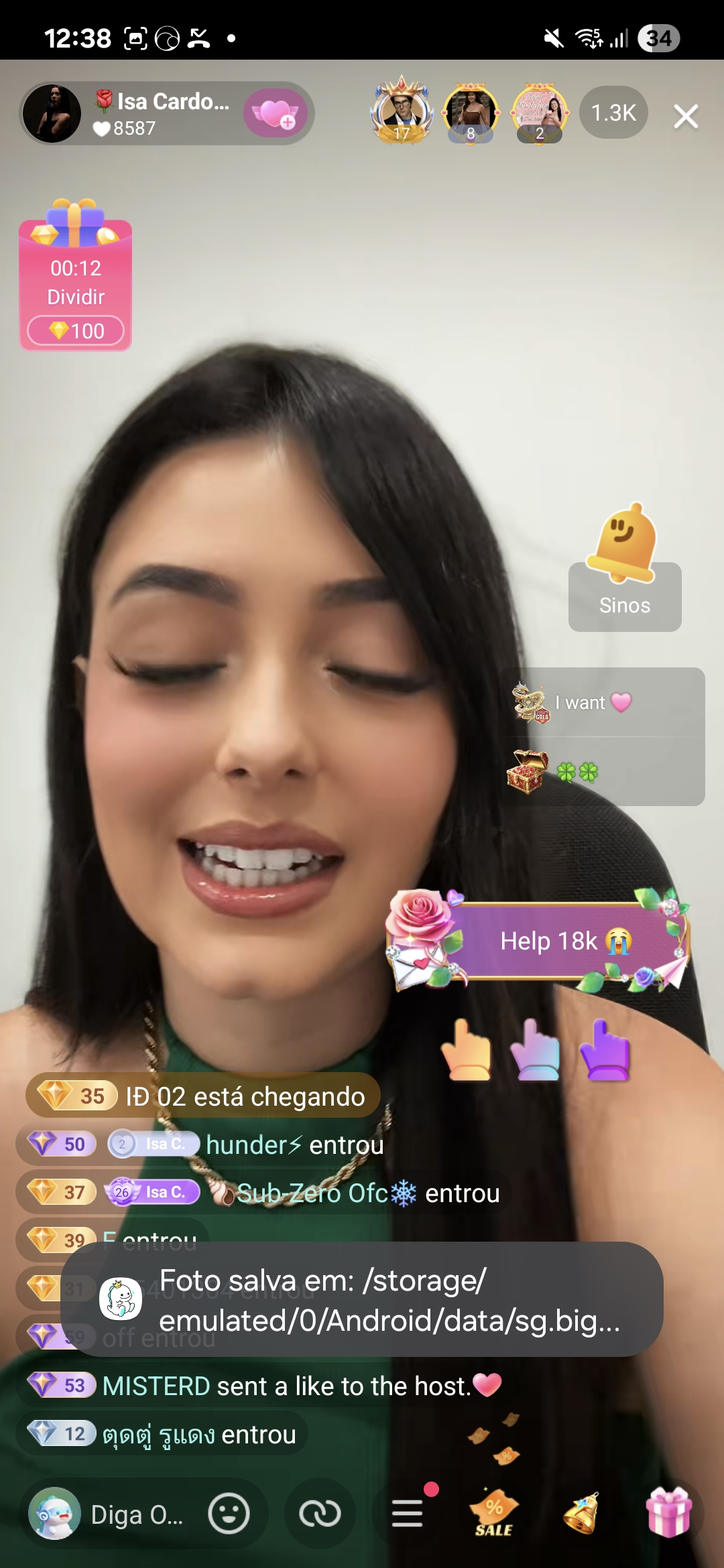
Task: Close the live stream
Action: 685,117
